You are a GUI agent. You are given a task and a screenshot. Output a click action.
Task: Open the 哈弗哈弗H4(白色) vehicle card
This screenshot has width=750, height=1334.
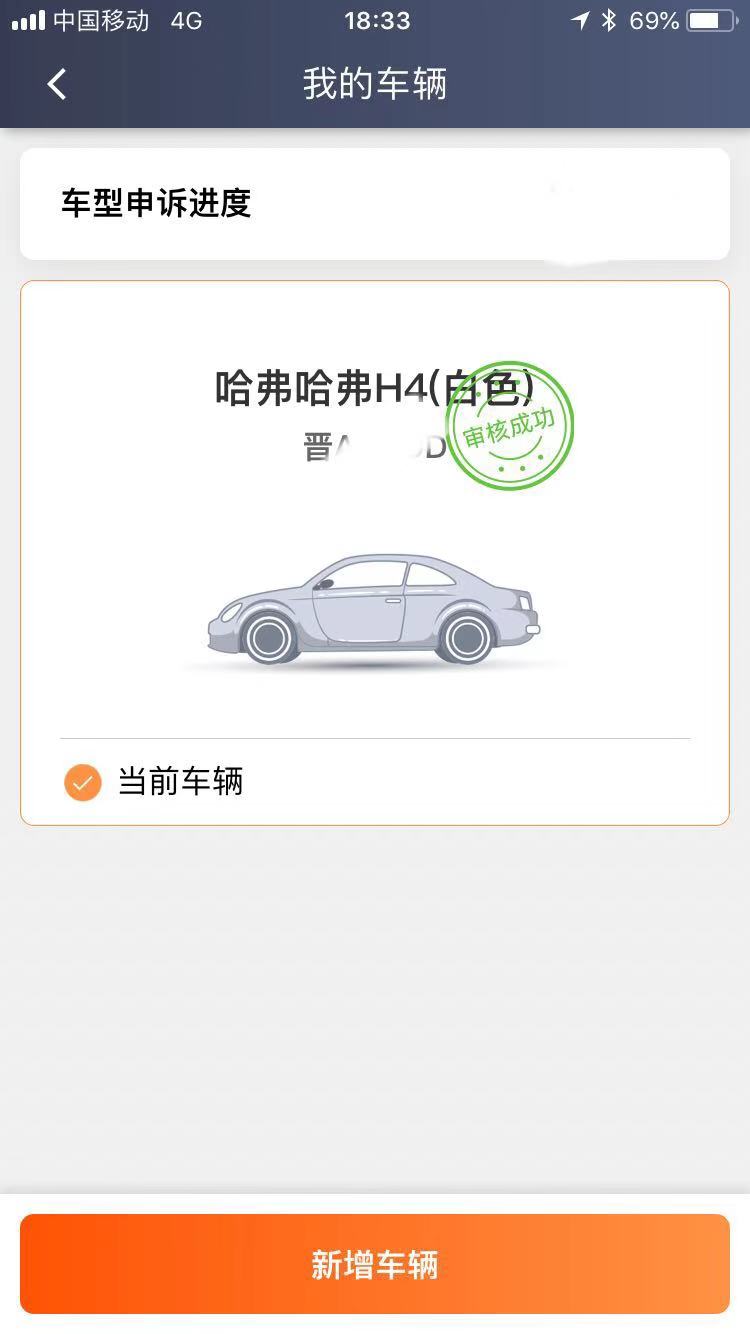pos(375,550)
